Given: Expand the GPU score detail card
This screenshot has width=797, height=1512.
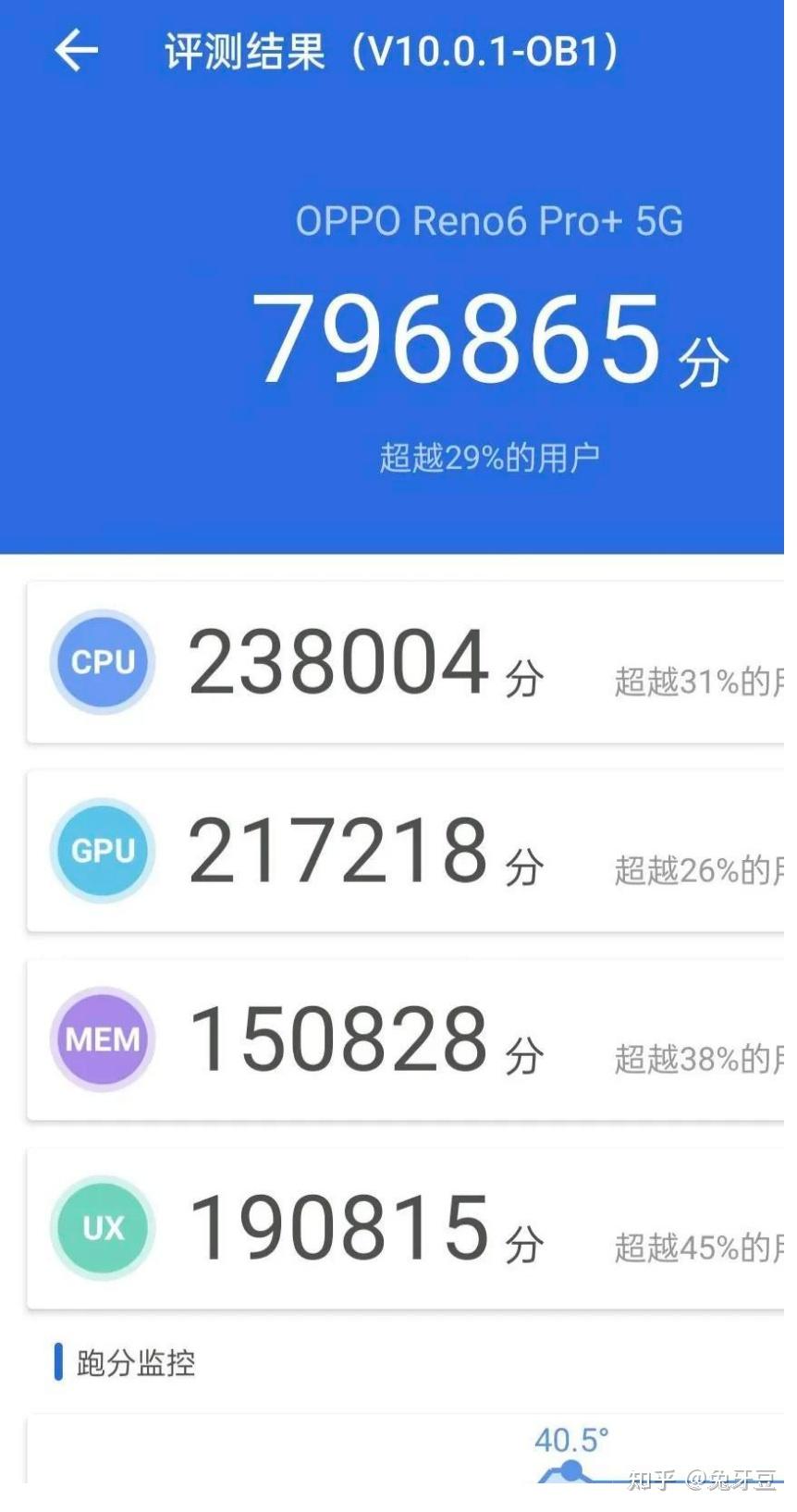Looking at the screenshot, I should [398, 850].
